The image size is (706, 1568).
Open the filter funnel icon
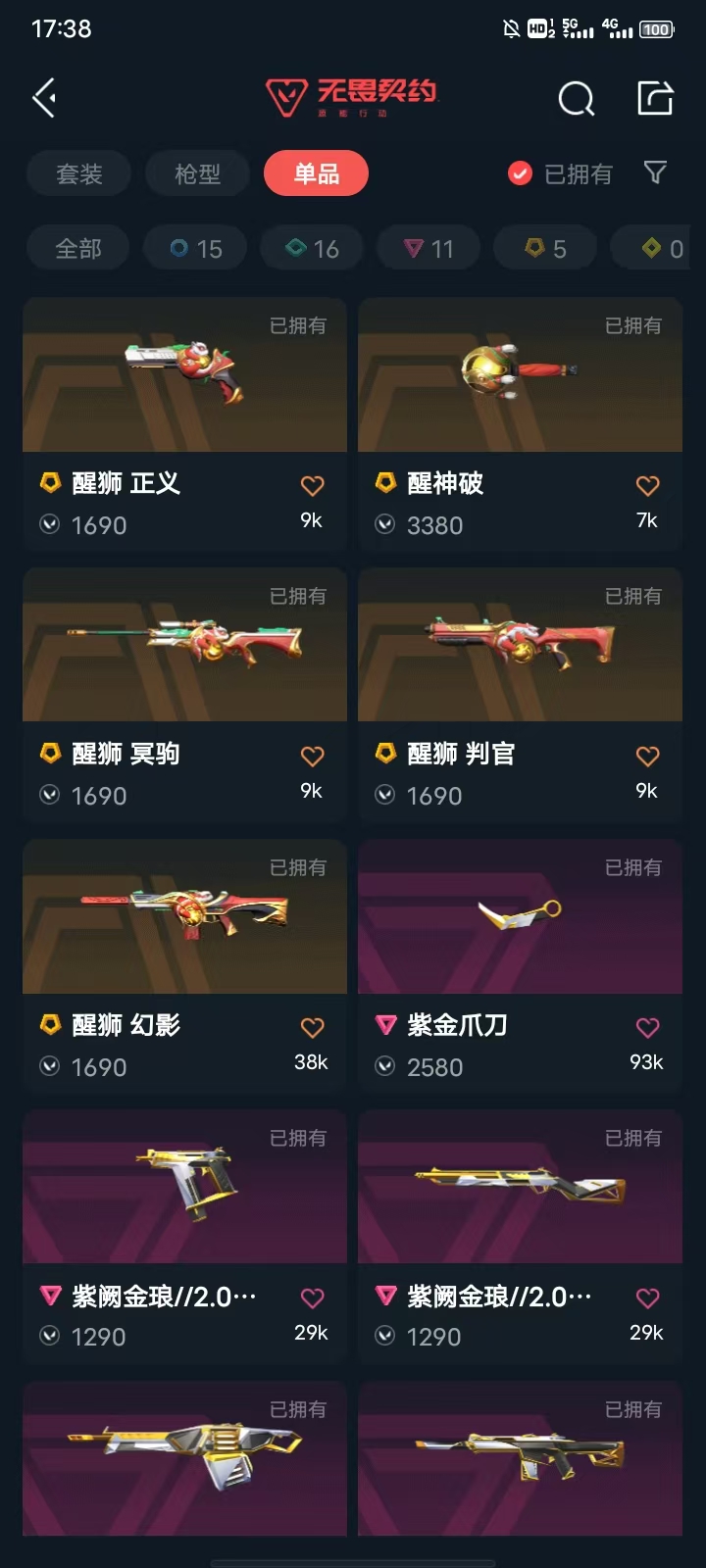coord(655,173)
